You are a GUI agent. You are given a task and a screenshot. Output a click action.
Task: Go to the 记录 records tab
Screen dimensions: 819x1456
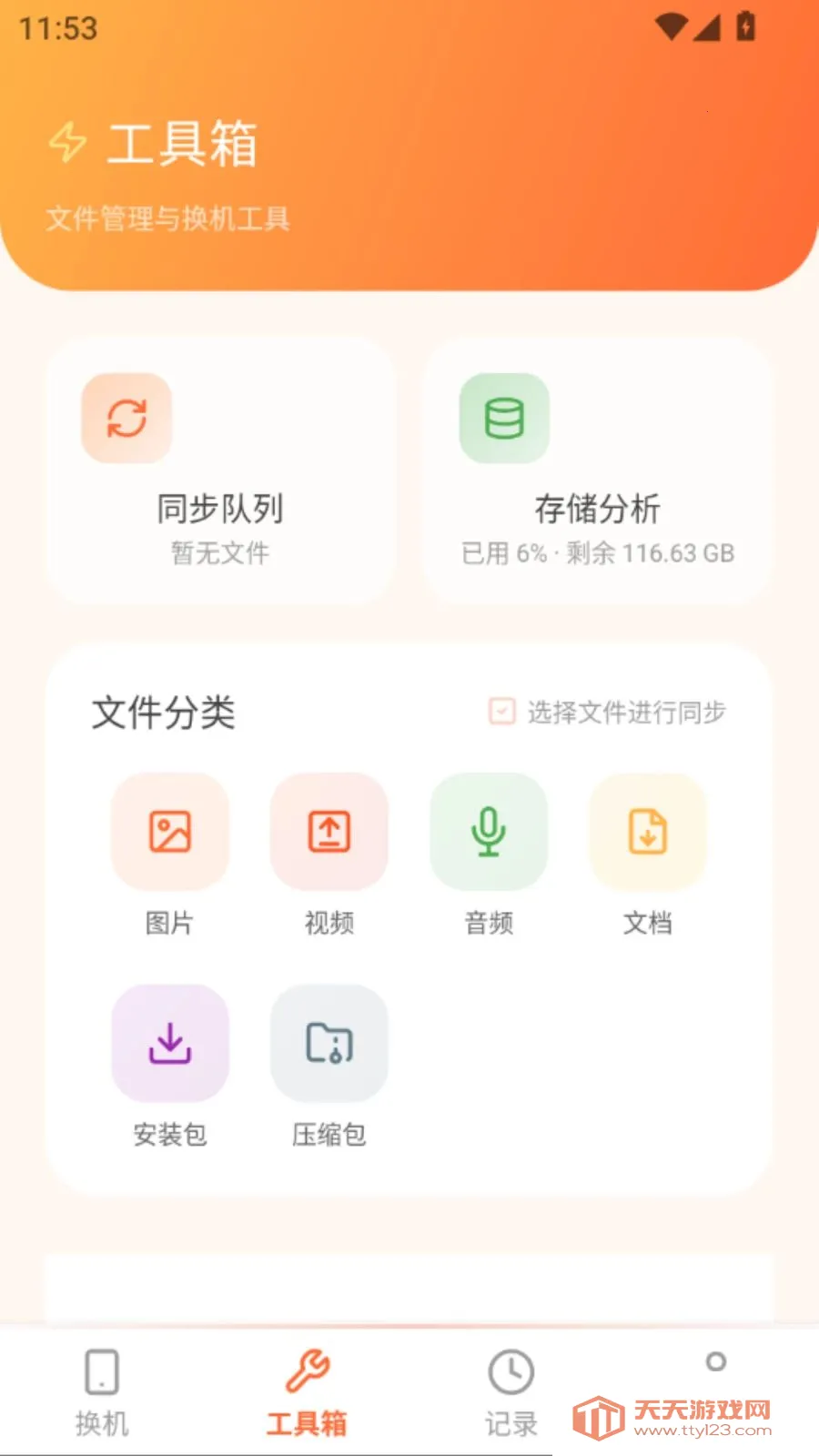(x=511, y=1392)
